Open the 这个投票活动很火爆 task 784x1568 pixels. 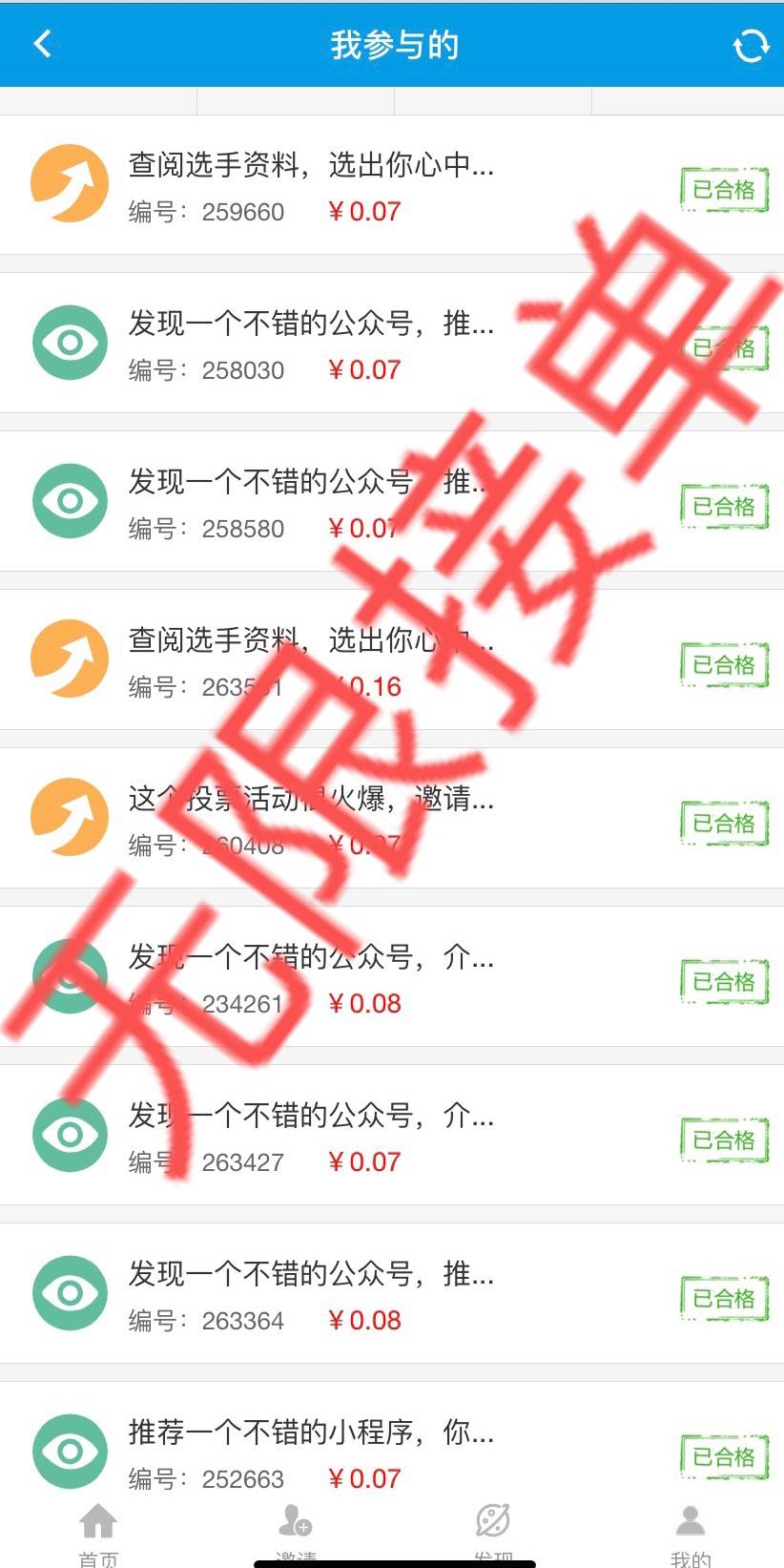(x=392, y=818)
